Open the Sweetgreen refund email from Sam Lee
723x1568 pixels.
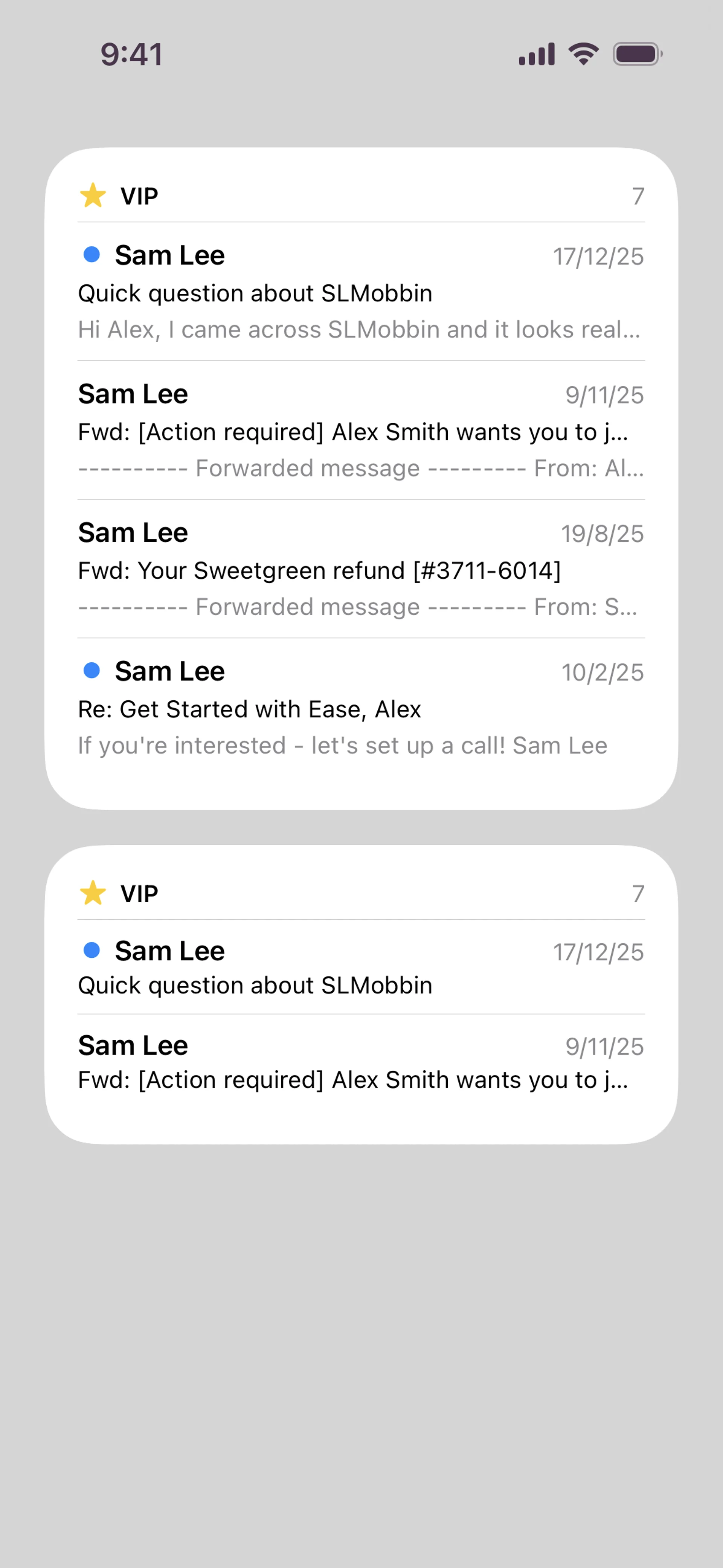click(361, 569)
